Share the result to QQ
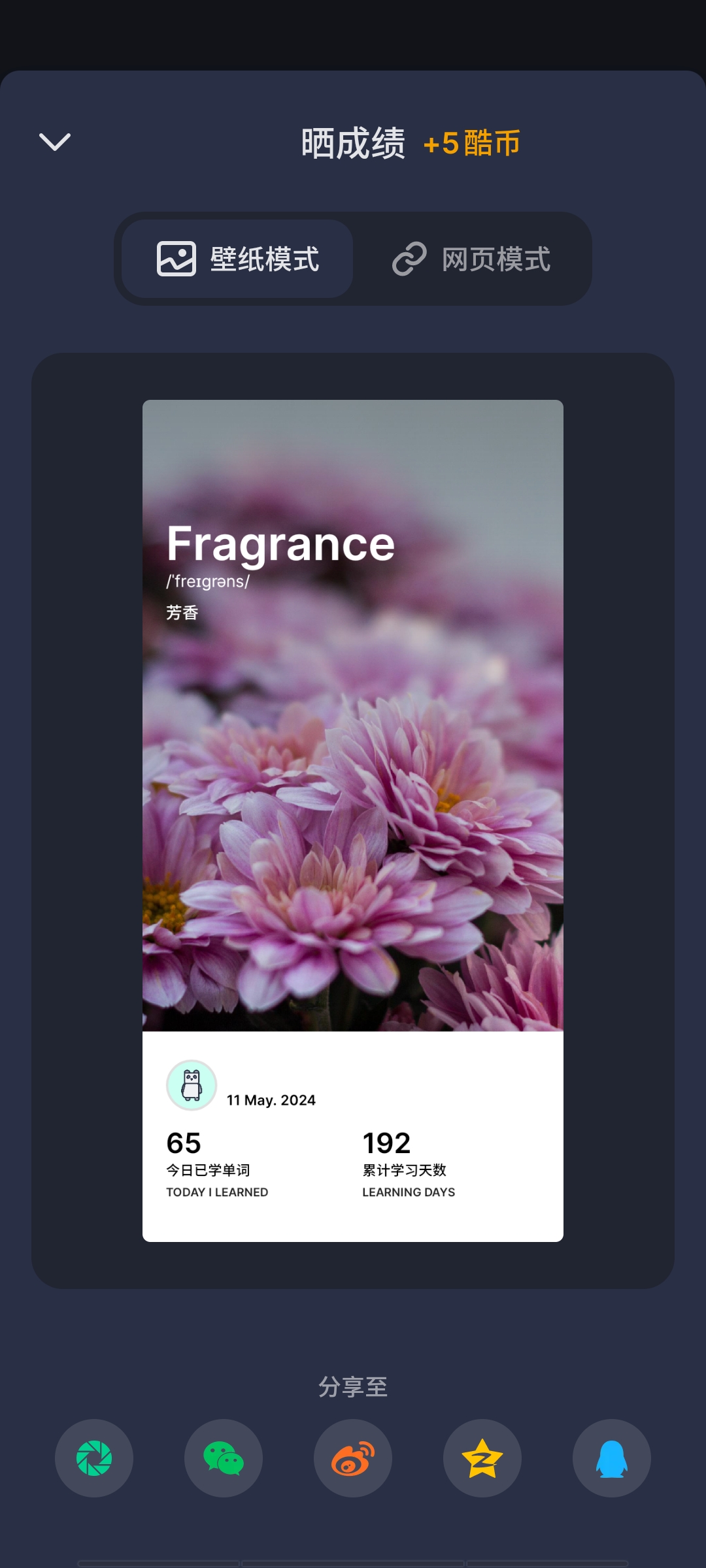Screen dimensions: 706x1568 (612, 1458)
